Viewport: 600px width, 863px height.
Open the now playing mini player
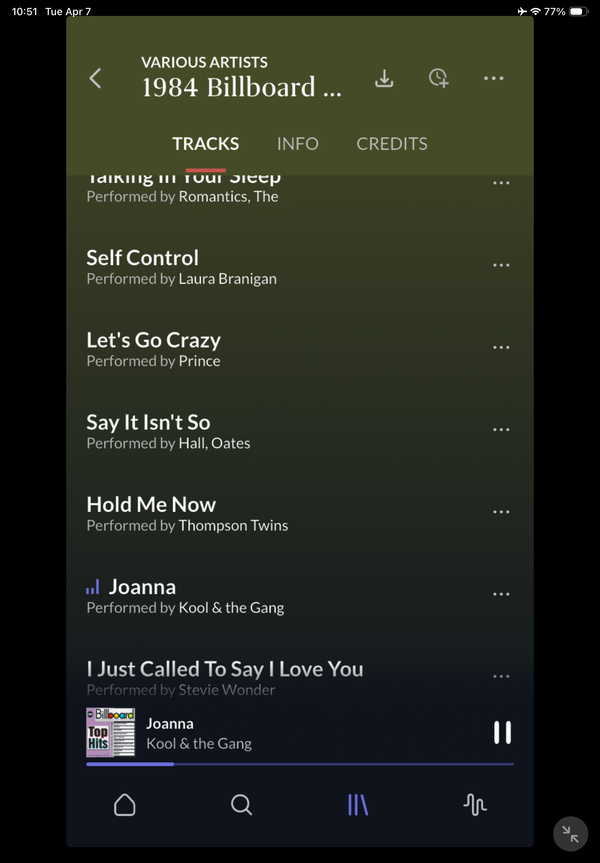[x=250, y=733]
